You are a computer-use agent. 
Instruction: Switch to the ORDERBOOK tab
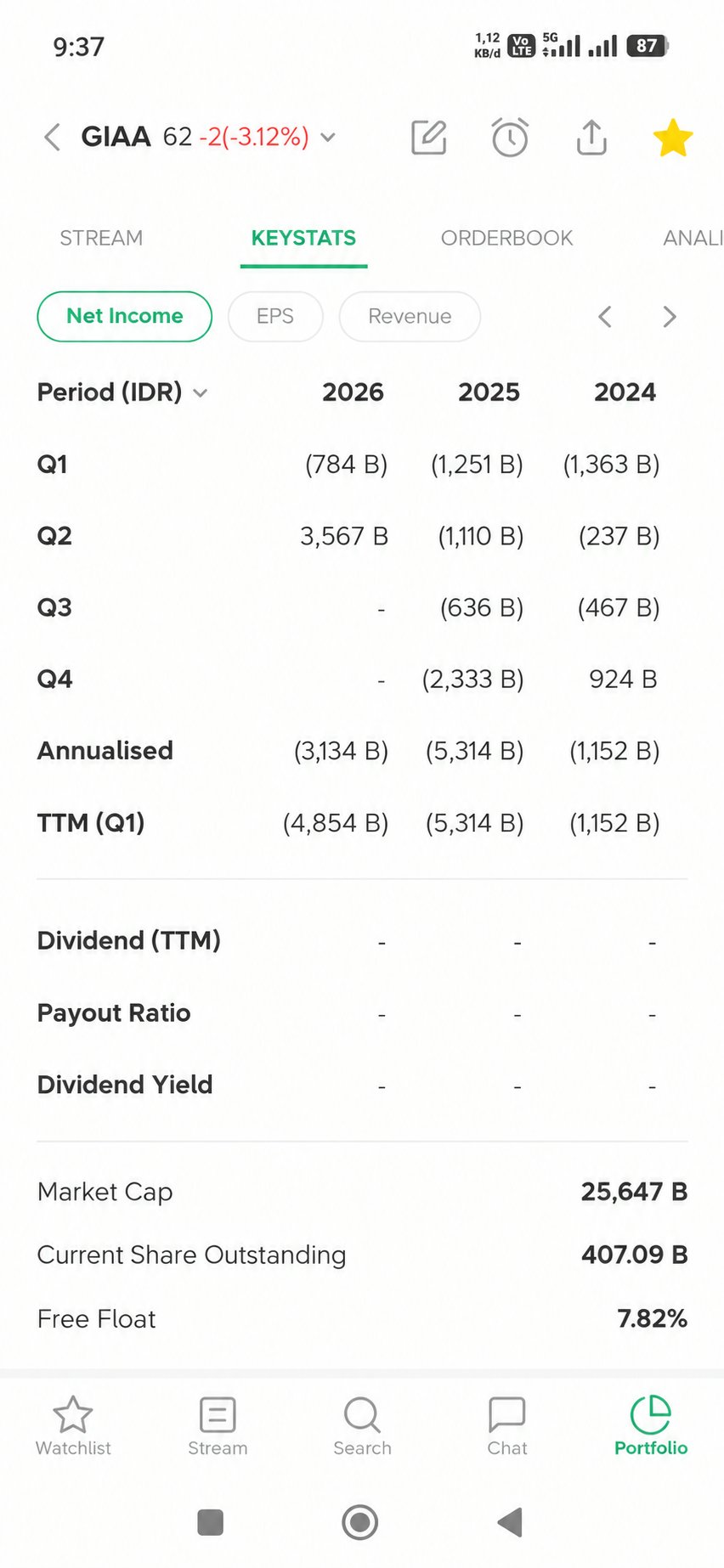pyautogui.click(x=506, y=238)
